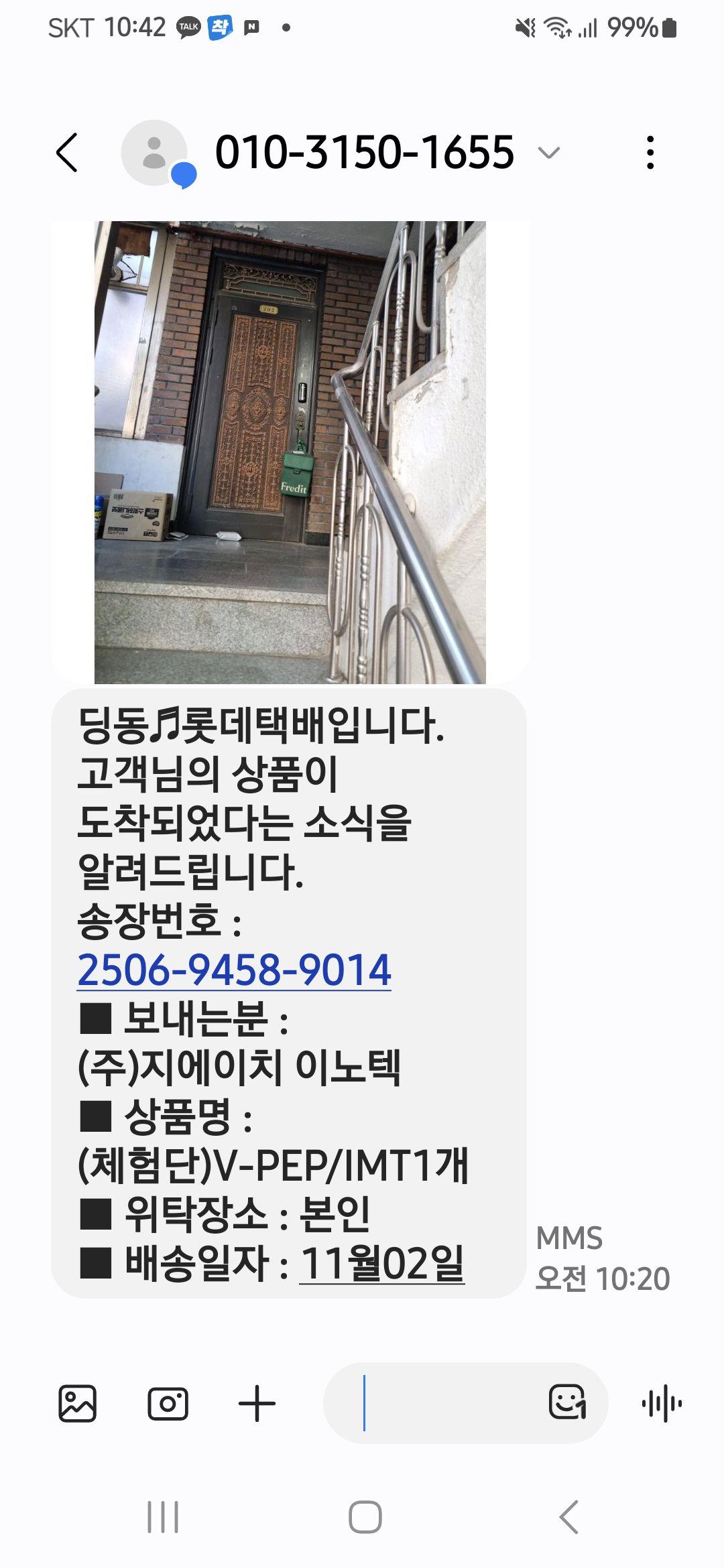Open the contact avatar for 010-3150-1655

coord(154,153)
